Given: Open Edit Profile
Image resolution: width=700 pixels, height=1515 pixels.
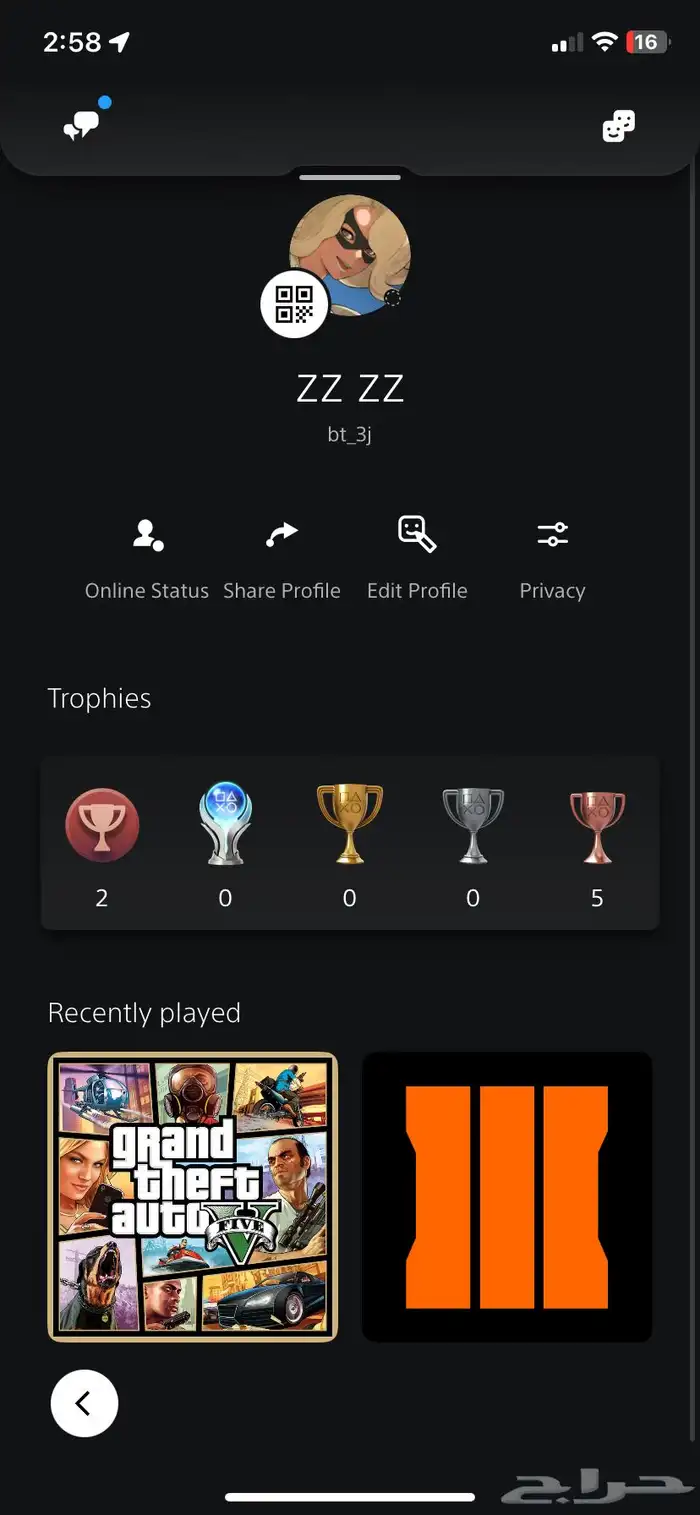Looking at the screenshot, I should 417,558.
